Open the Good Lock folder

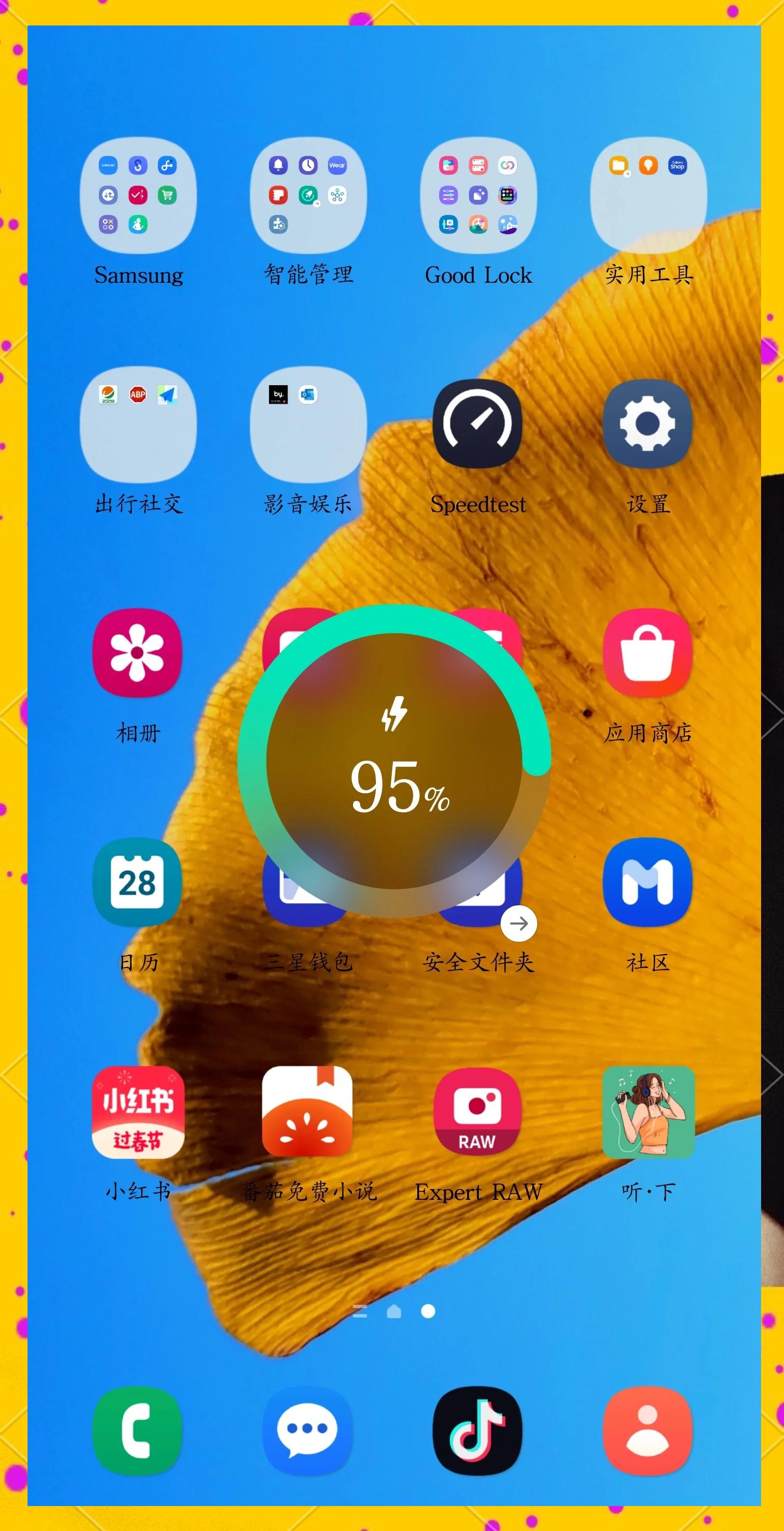pyautogui.click(x=478, y=195)
